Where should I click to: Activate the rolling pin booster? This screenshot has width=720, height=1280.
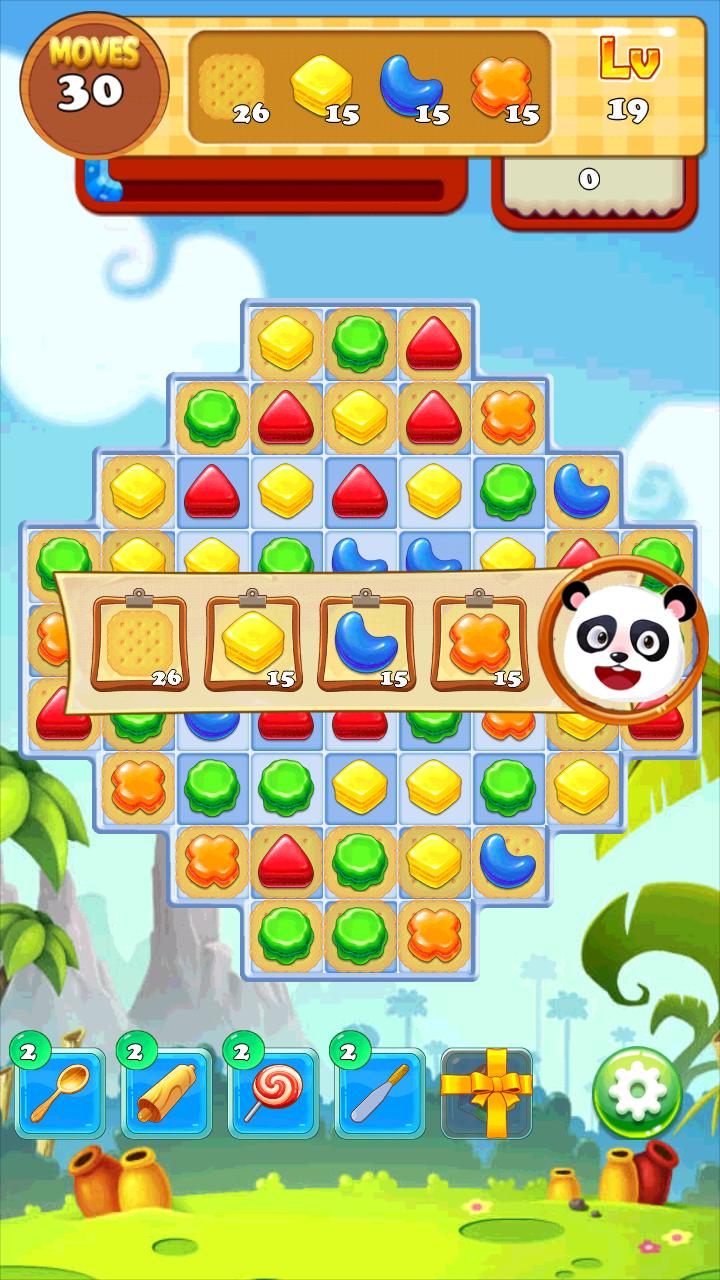pyautogui.click(x=170, y=1090)
